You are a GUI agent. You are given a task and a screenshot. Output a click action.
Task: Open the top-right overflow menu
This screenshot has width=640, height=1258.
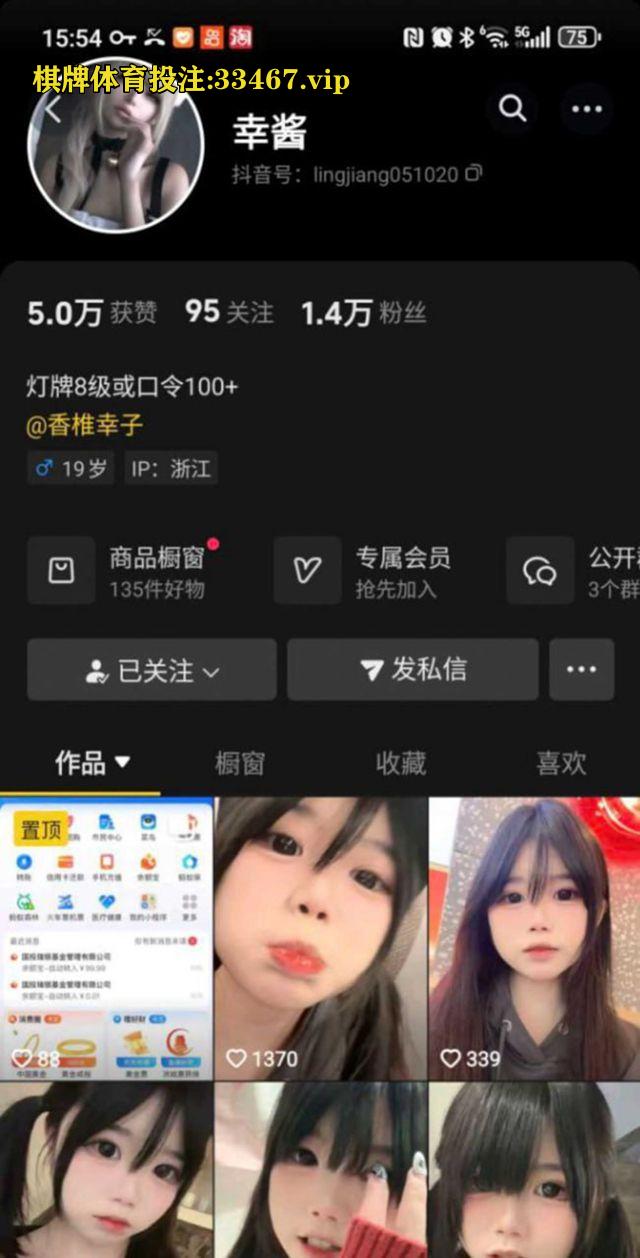click(x=586, y=108)
